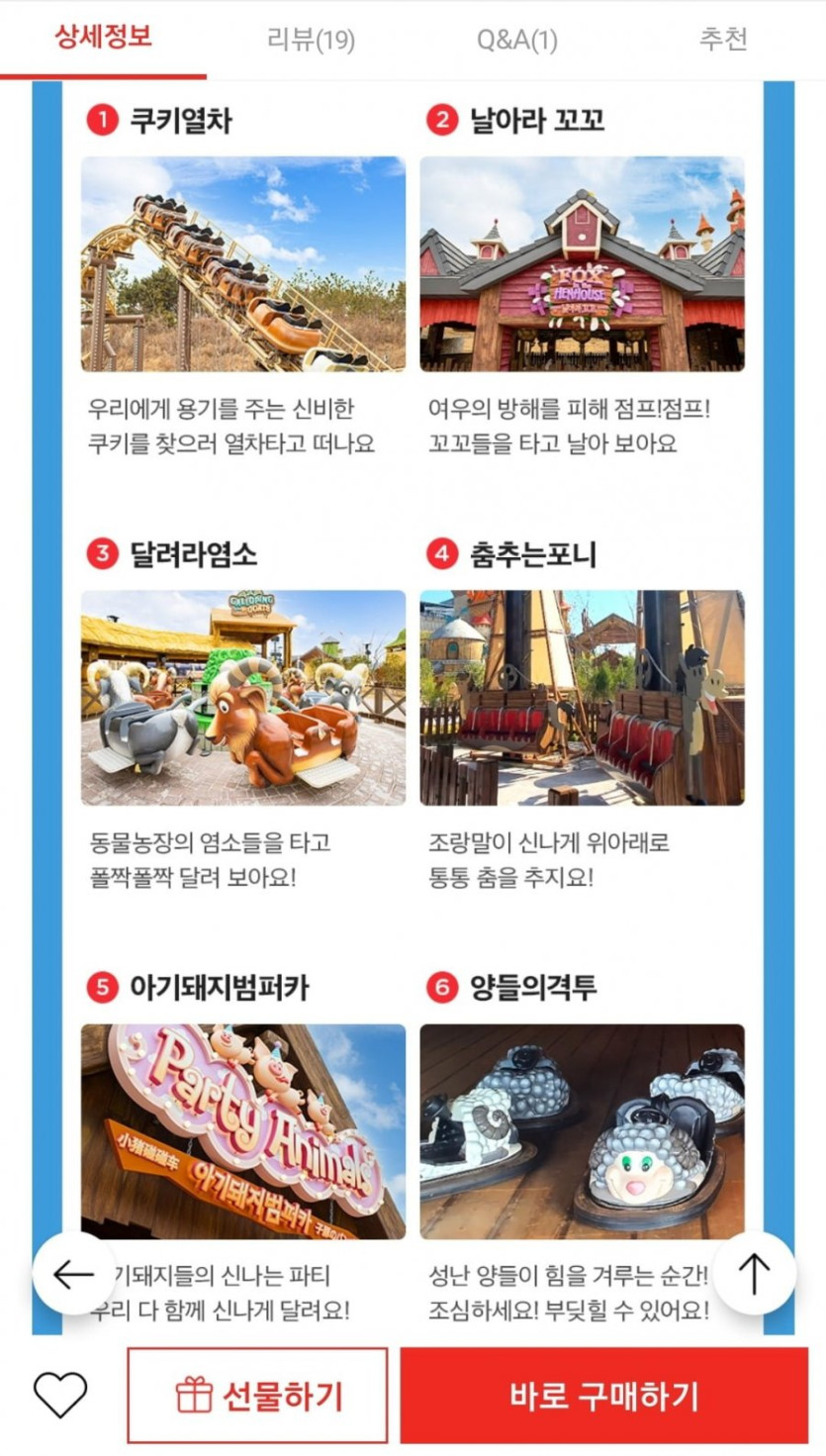Jump to top with the up arrow
Viewport: 826px width, 1456px height.
click(x=755, y=1274)
